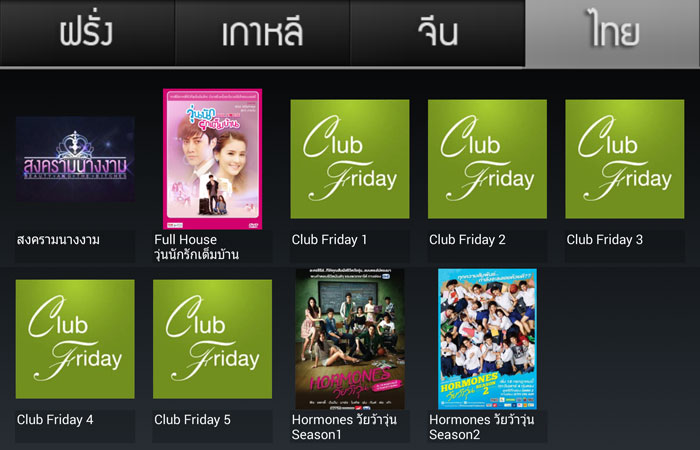This screenshot has width=700, height=450.
Task: Select the ไทย tab
Action: click(613, 33)
